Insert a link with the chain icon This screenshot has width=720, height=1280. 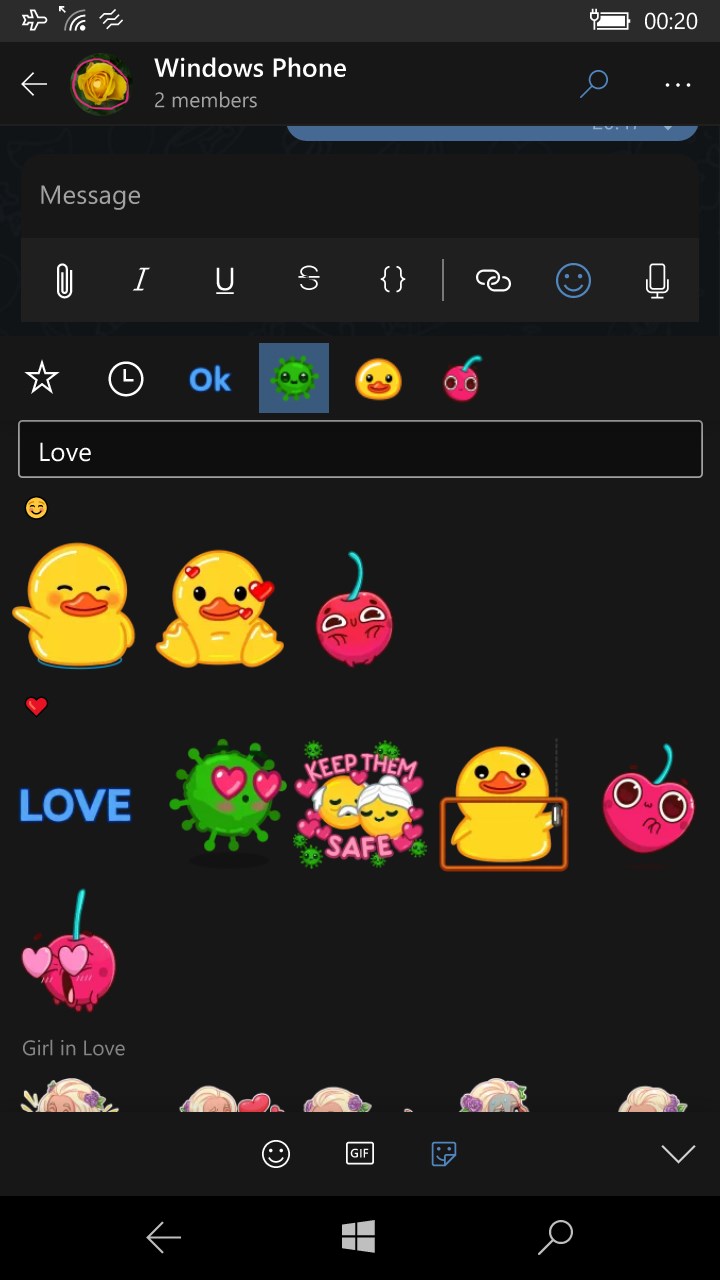click(x=493, y=280)
